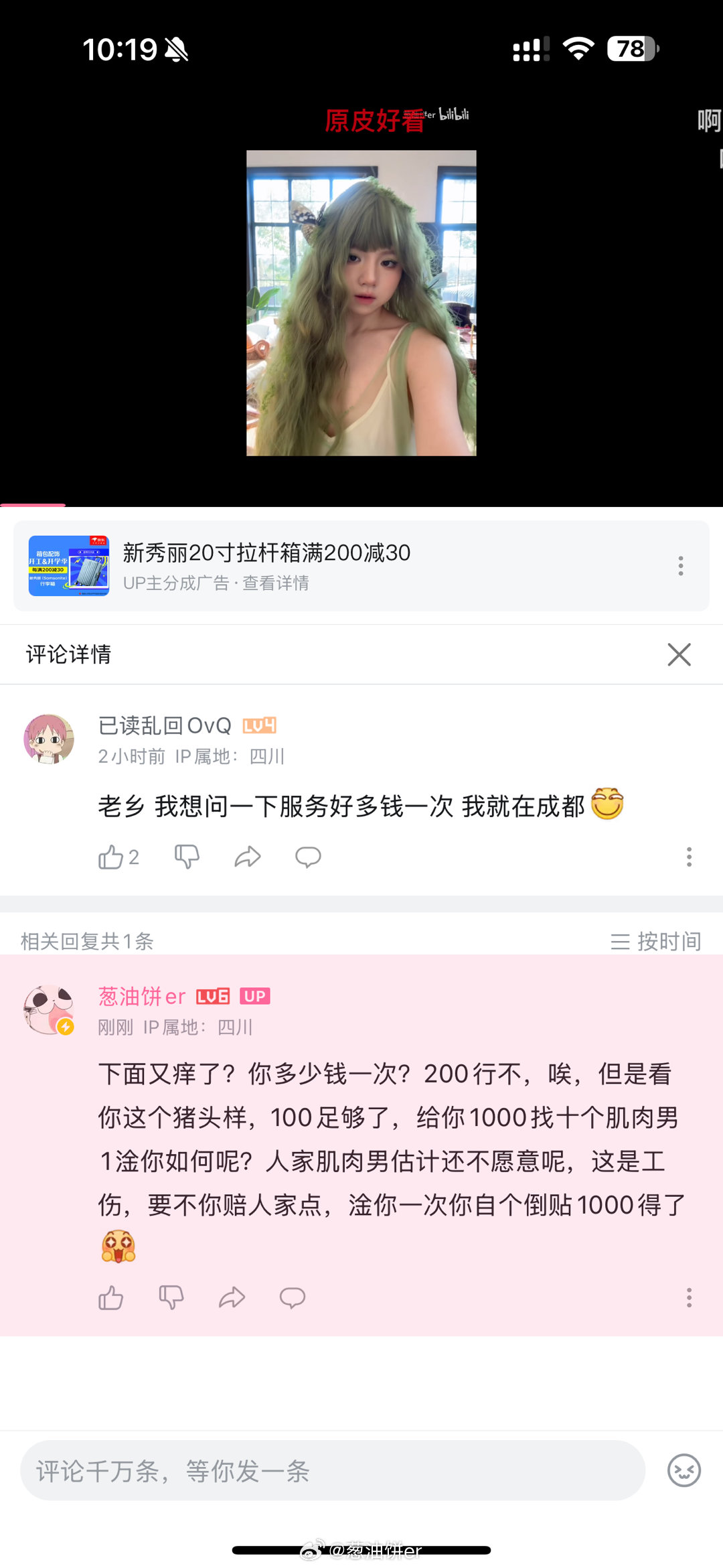Close the 评论详情 comment detail panel
The width and height of the screenshot is (723, 1568).
coord(679,654)
